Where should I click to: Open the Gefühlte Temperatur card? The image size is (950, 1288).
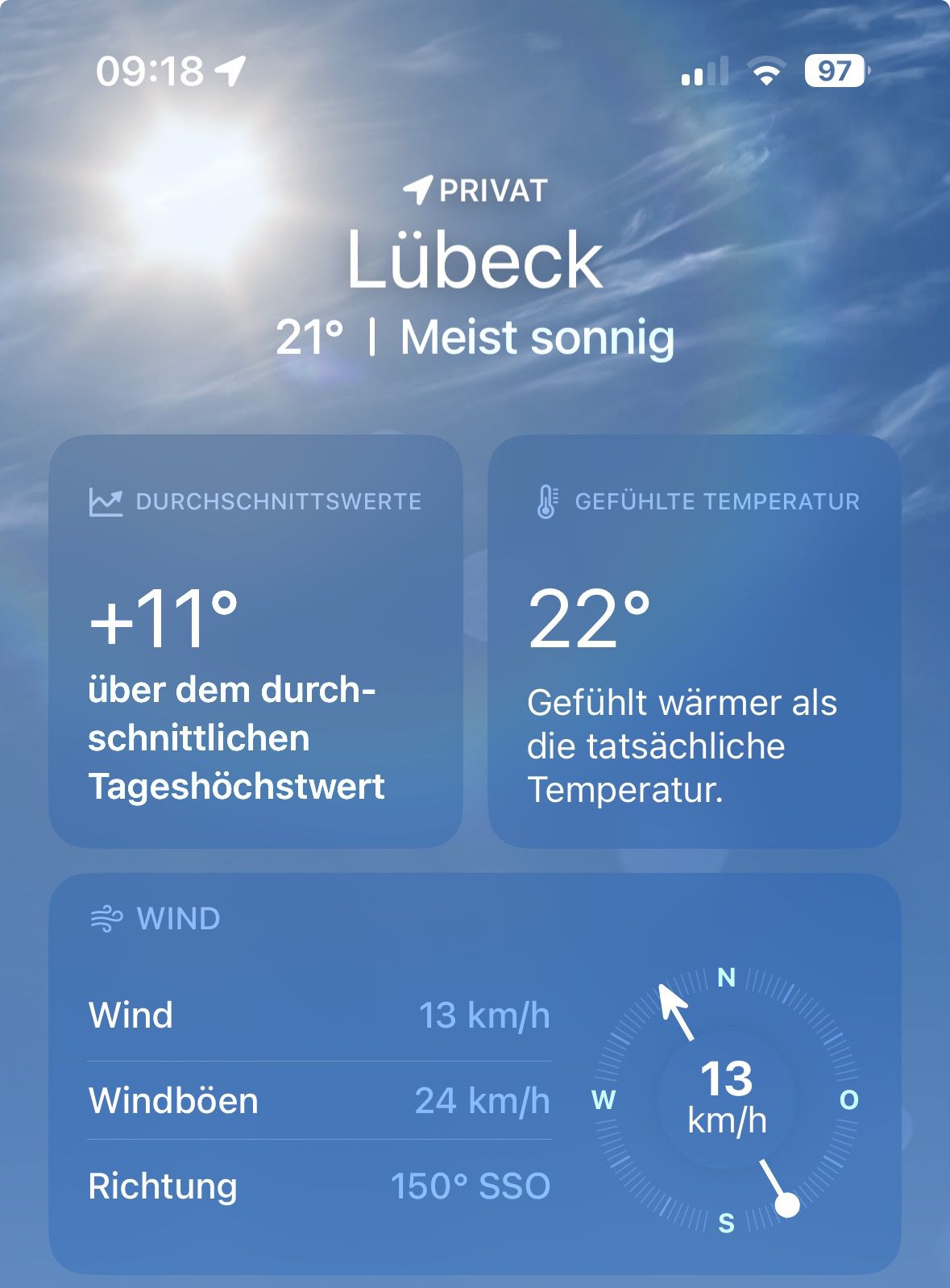(694, 642)
